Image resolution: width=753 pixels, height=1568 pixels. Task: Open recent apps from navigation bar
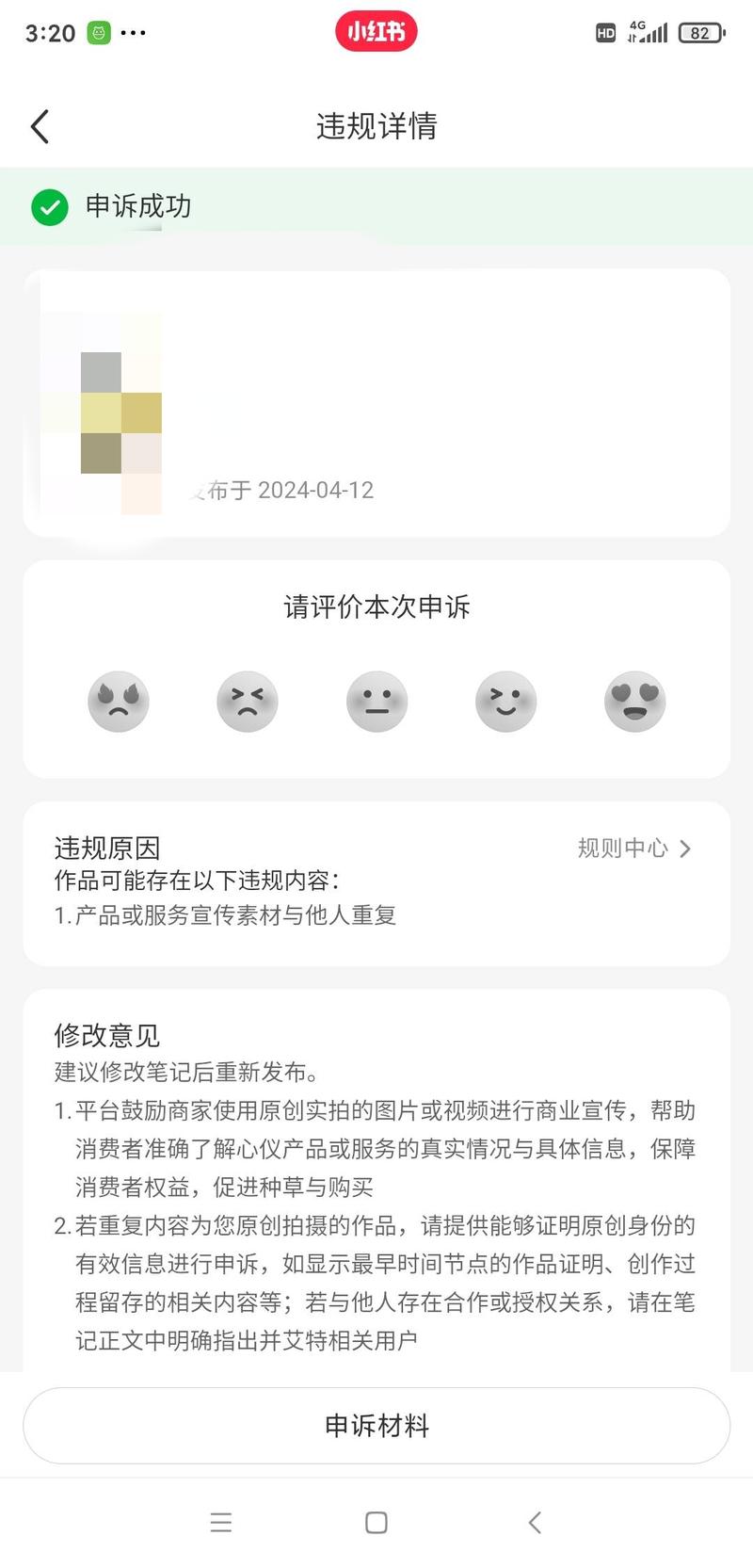[x=221, y=1523]
